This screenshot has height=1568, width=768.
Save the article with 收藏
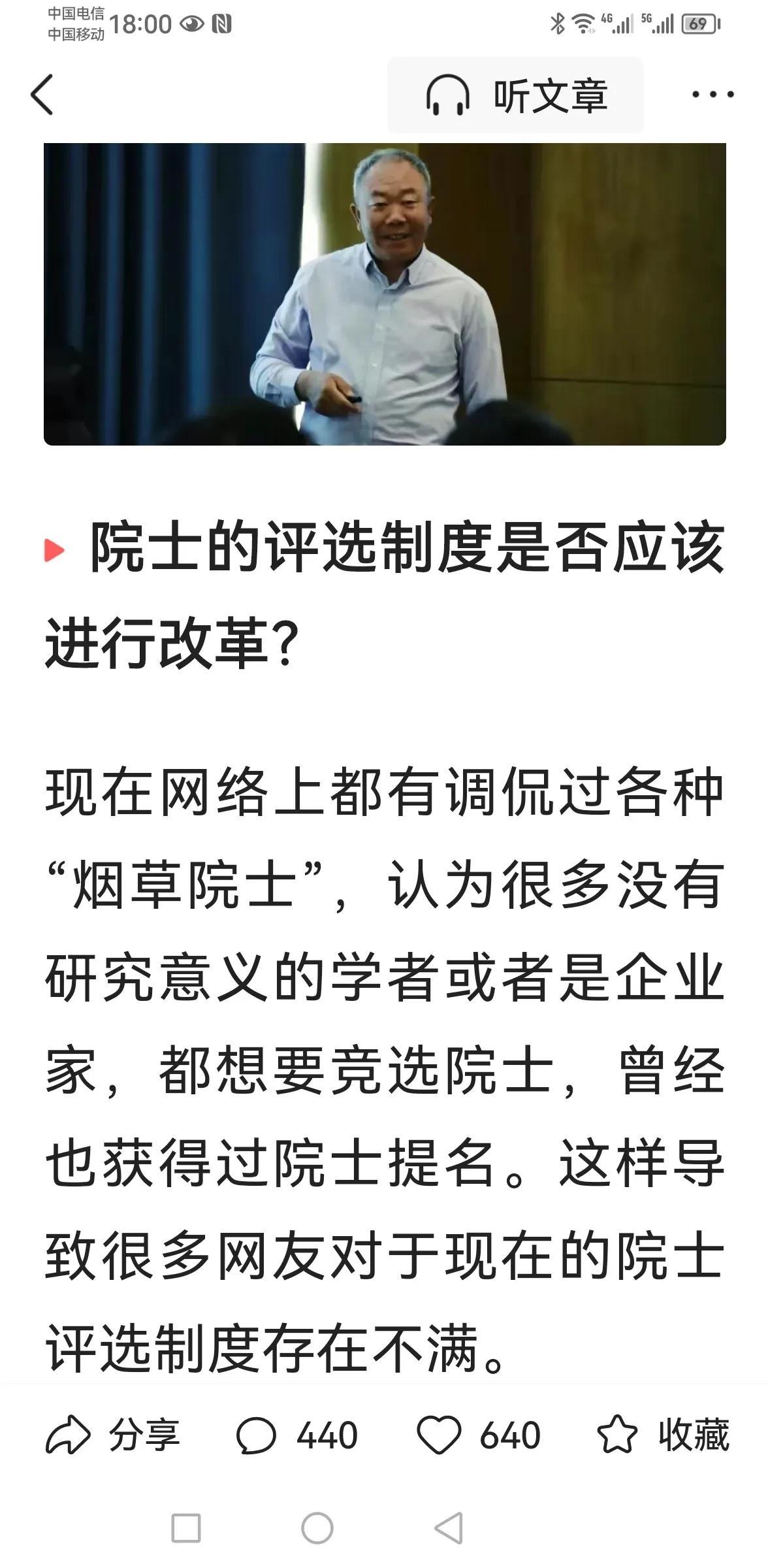point(664,1435)
